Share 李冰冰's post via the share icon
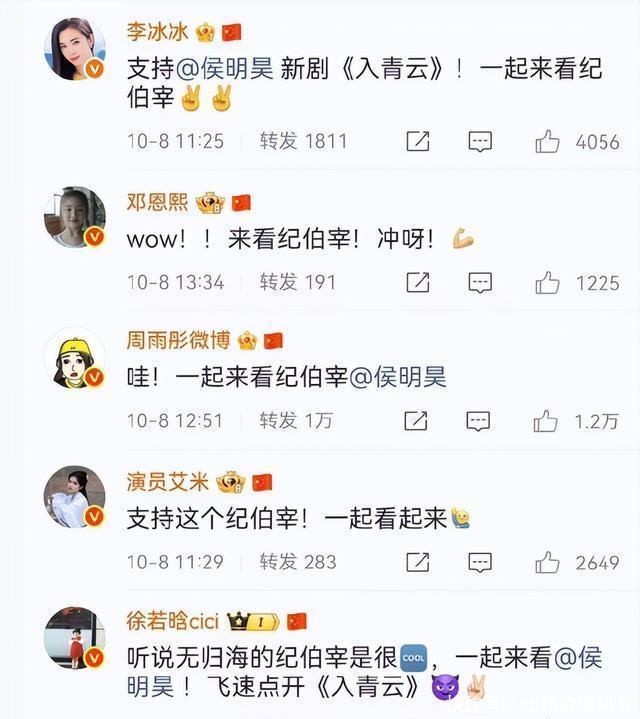The height and width of the screenshot is (719, 640). tap(418, 141)
